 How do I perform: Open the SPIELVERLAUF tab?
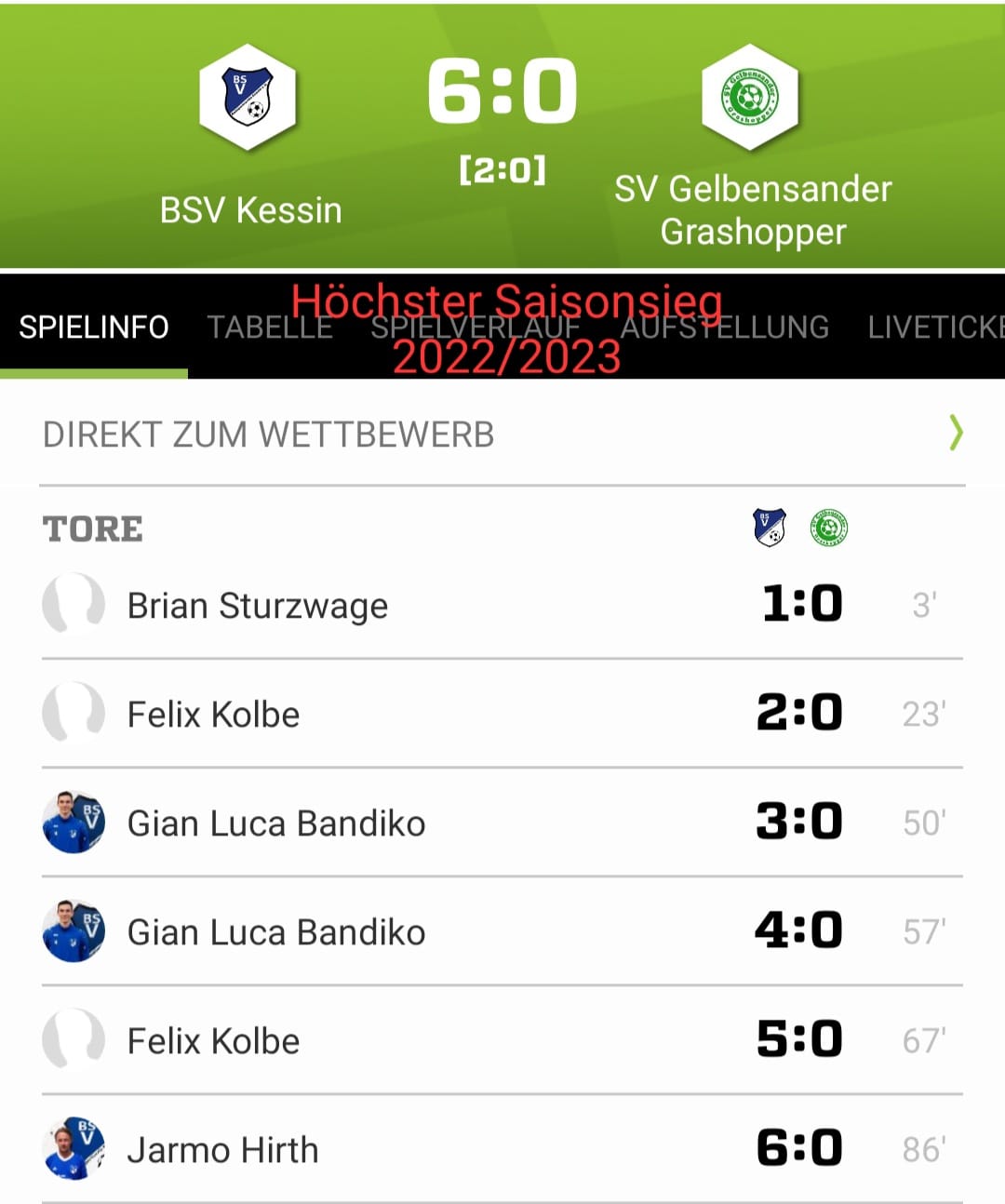[x=476, y=328]
